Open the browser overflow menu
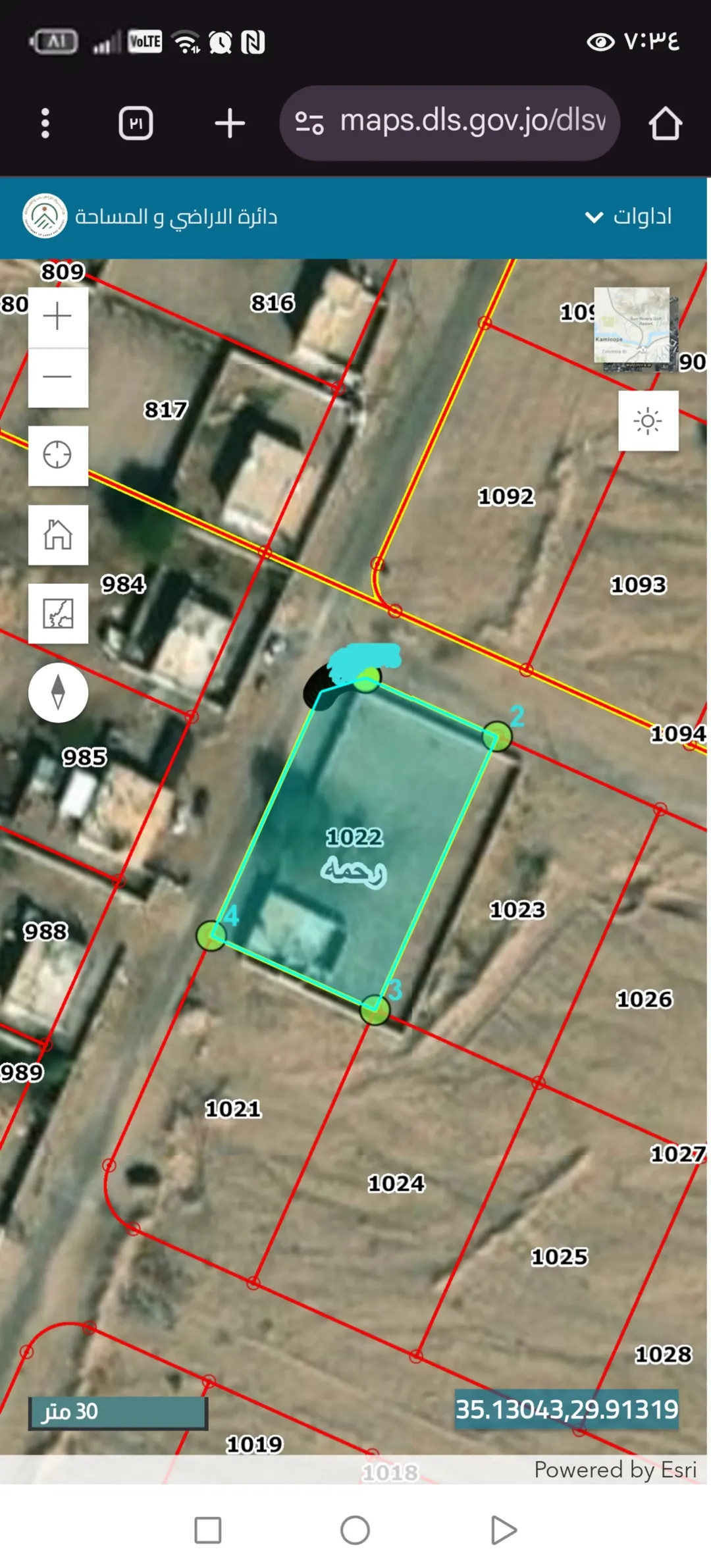 (45, 123)
